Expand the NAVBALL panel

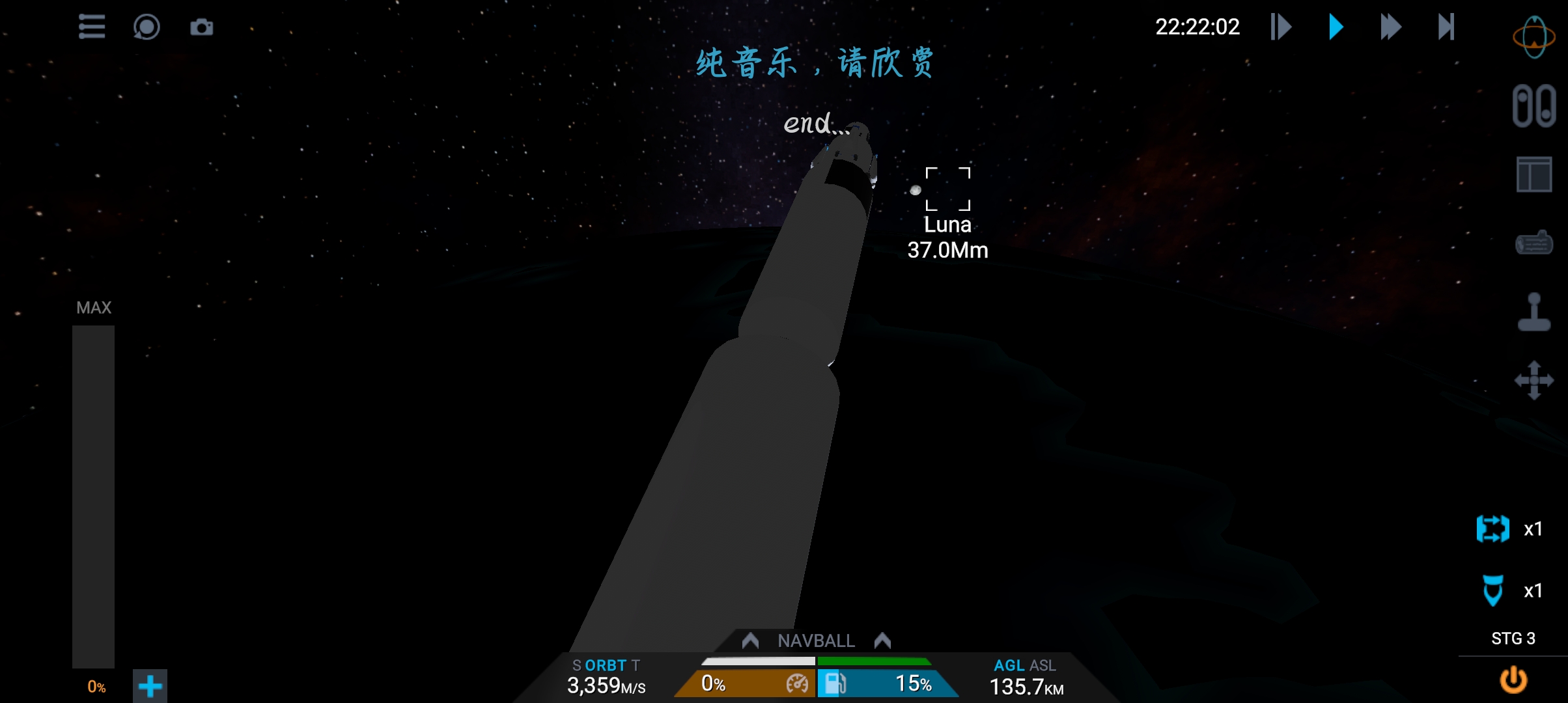point(816,641)
